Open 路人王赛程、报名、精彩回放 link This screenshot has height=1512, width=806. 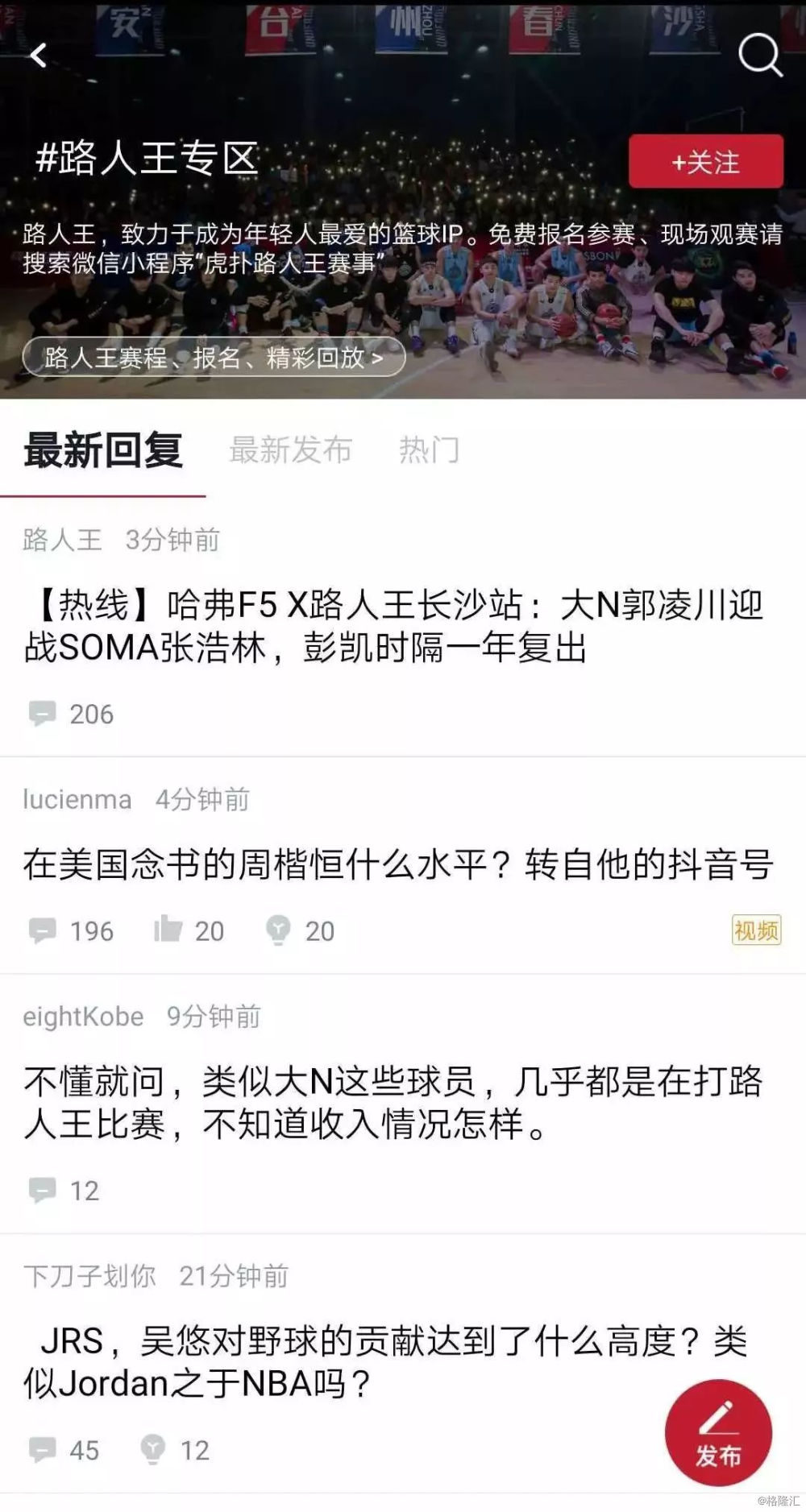pyautogui.click(x=214, y=357)
